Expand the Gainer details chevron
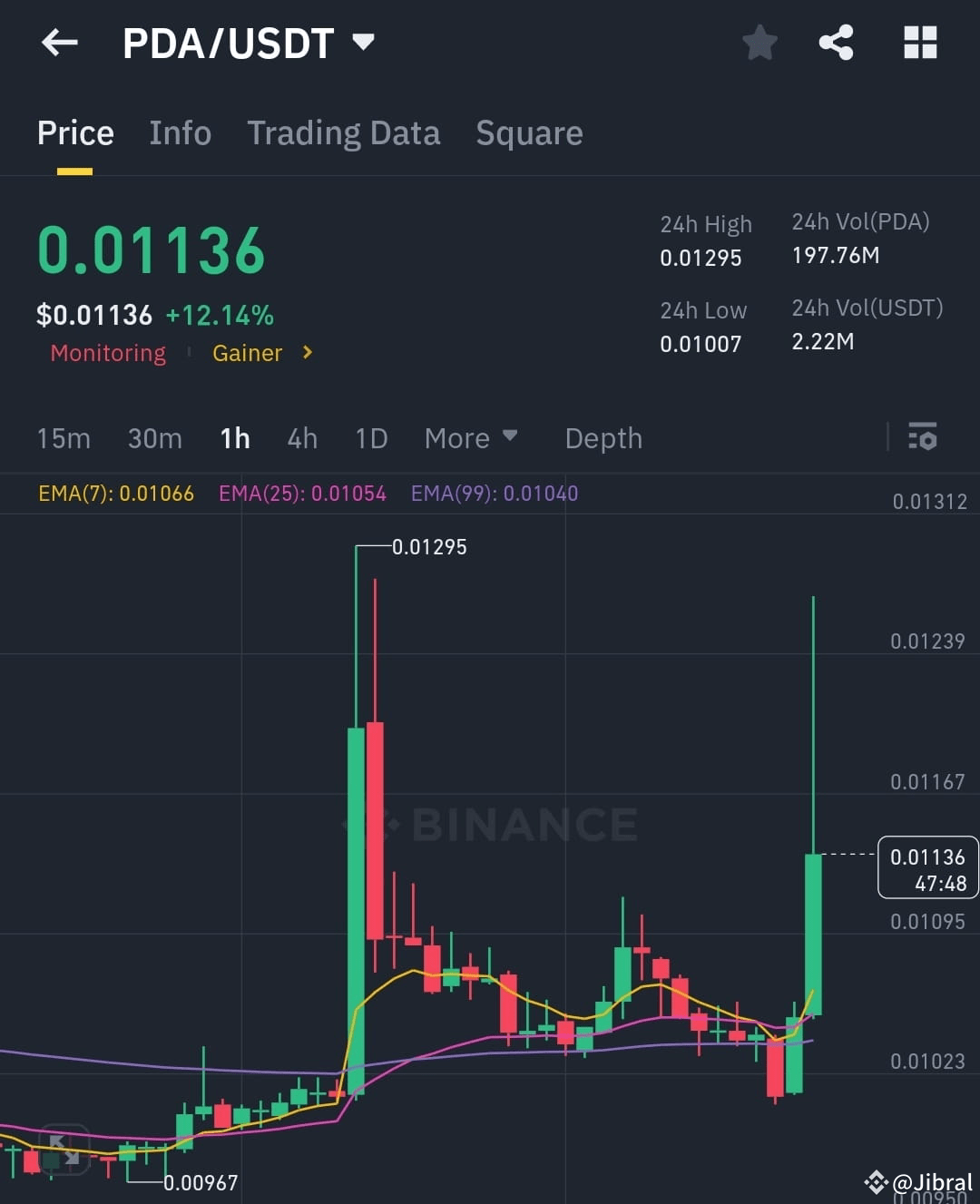 coord(306,353)
